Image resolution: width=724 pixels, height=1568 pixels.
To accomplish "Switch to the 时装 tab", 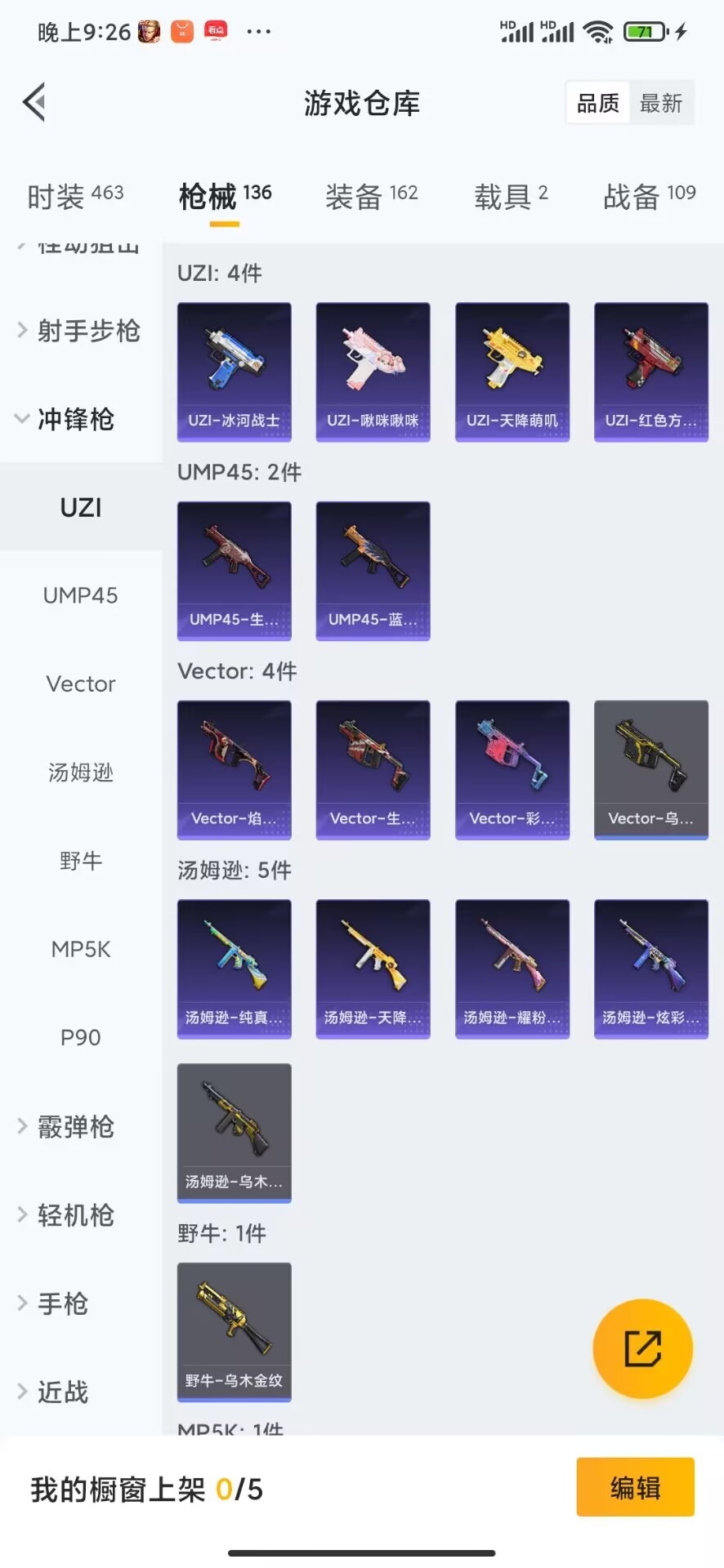I will point(75,196).
